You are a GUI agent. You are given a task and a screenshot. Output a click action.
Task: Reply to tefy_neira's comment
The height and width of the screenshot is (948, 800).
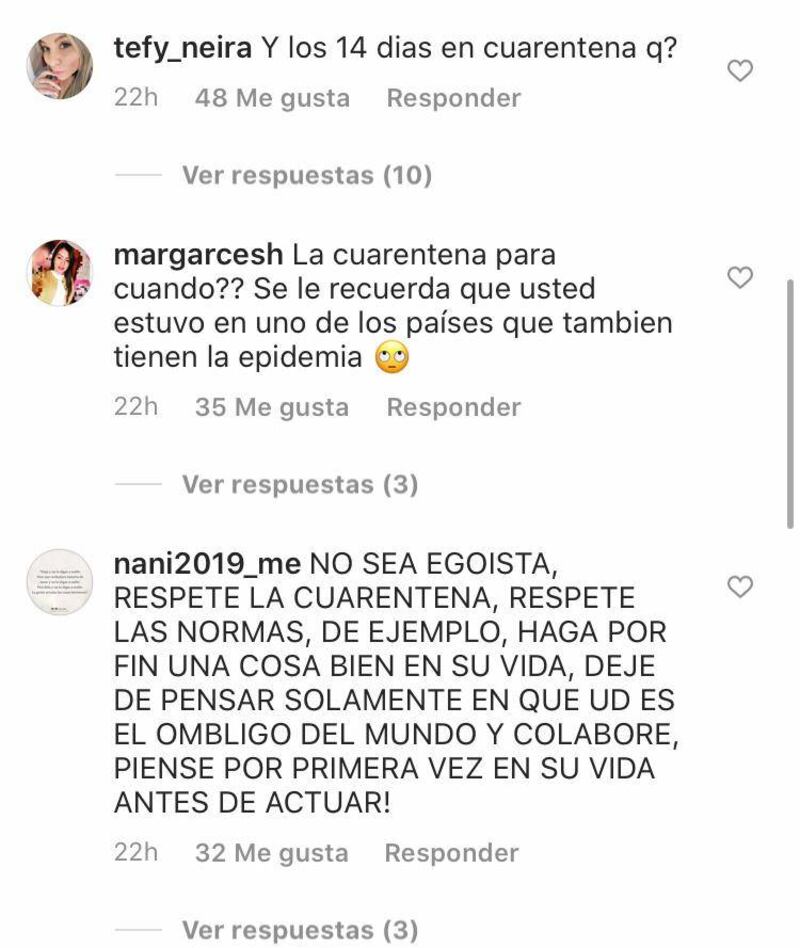pyautogui.click(x=453, y=98)
